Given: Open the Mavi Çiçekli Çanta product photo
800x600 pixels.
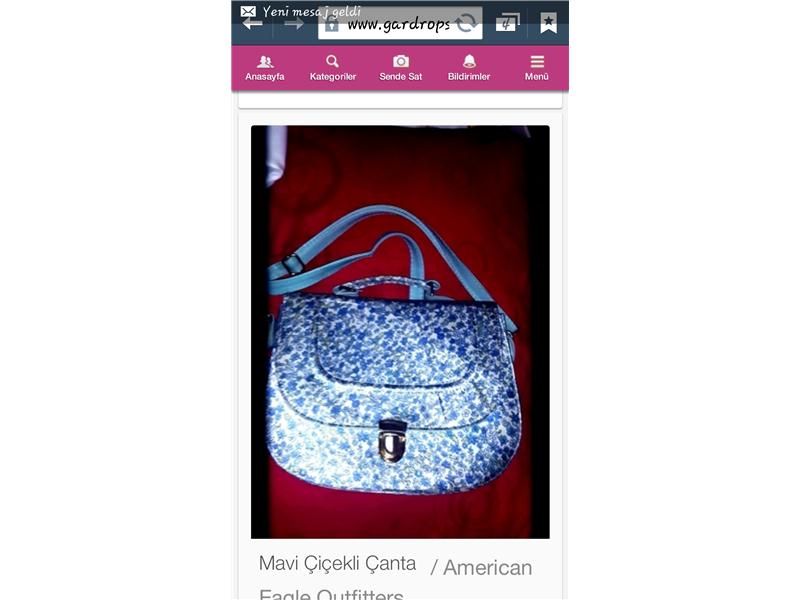Looking at the screenshot, I should click(400, 331).
